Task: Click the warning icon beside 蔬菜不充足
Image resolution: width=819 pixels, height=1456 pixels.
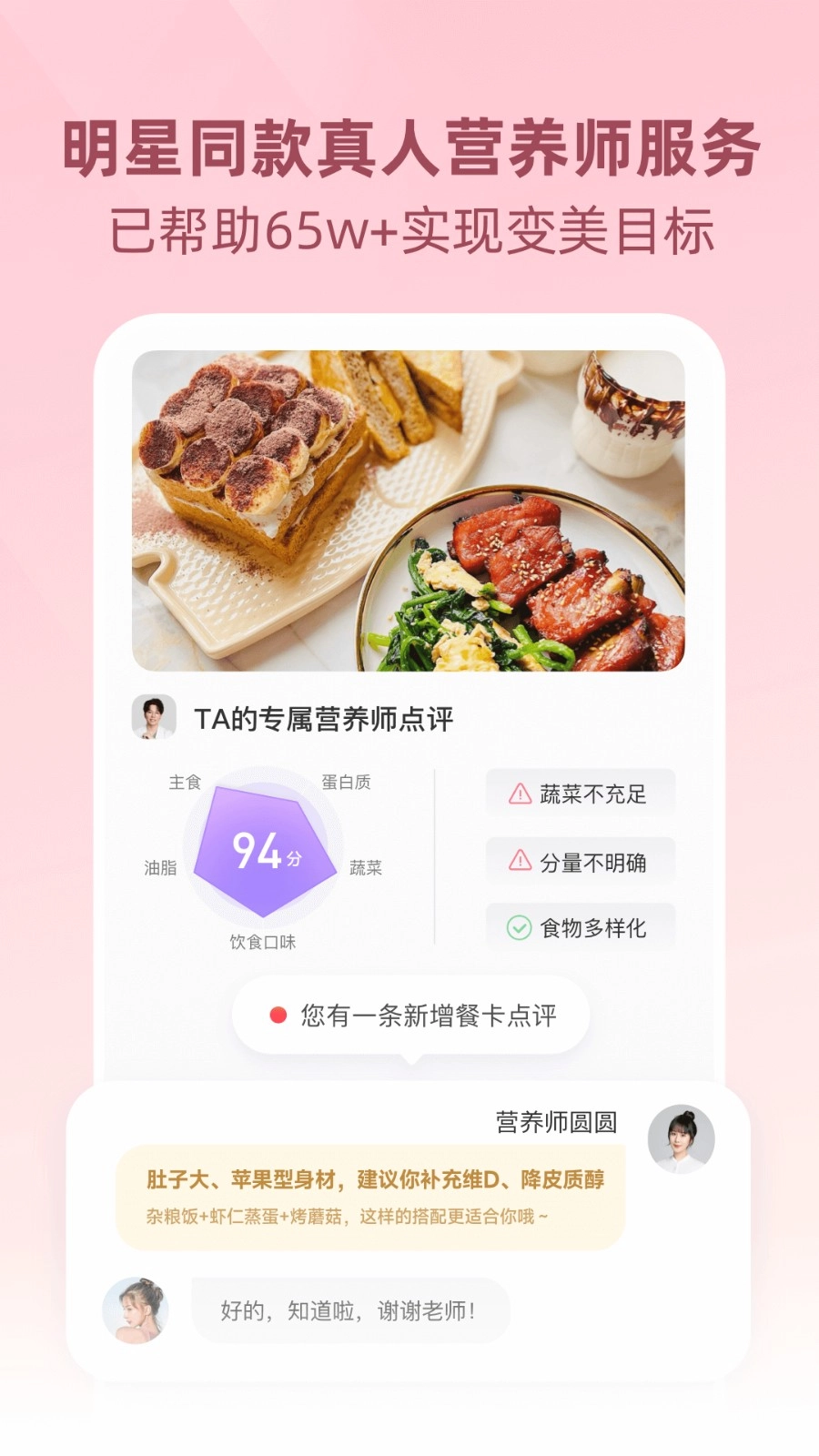Action: point(518,794)
